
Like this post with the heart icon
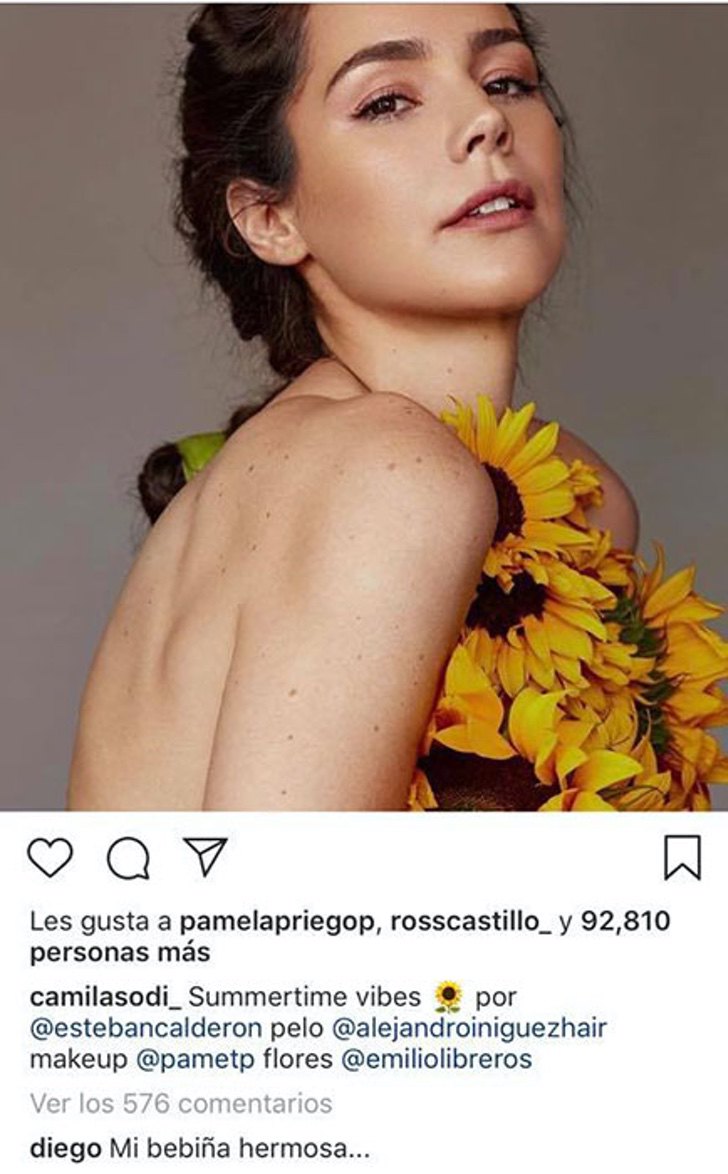[50, 858]
